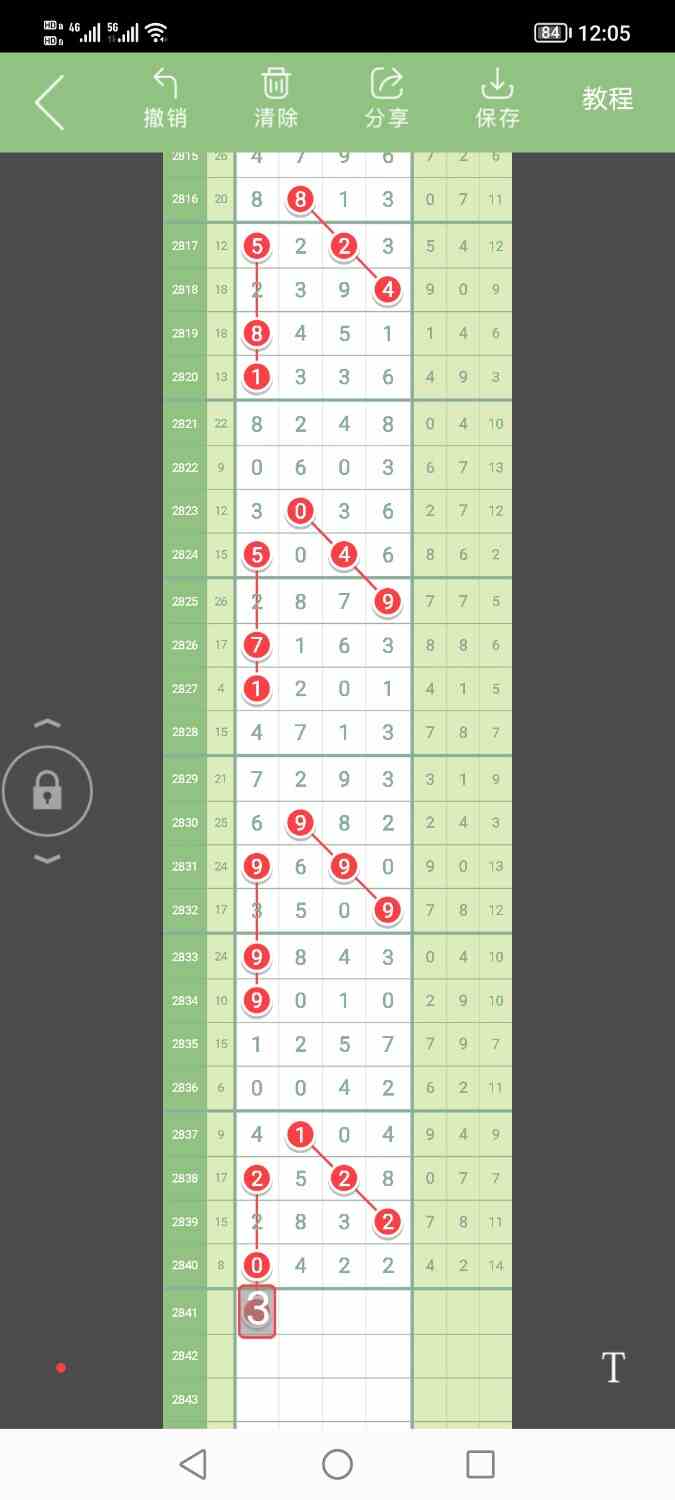The height and width of the screenshot is (1500, 675).
Task: Open the recent apps view
Action: [481, 1465]
